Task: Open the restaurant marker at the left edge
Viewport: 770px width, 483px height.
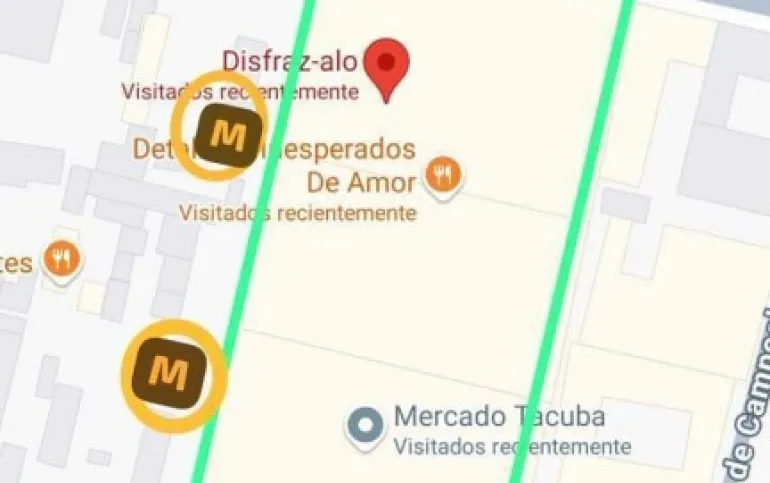Action: tap(64, 261)
